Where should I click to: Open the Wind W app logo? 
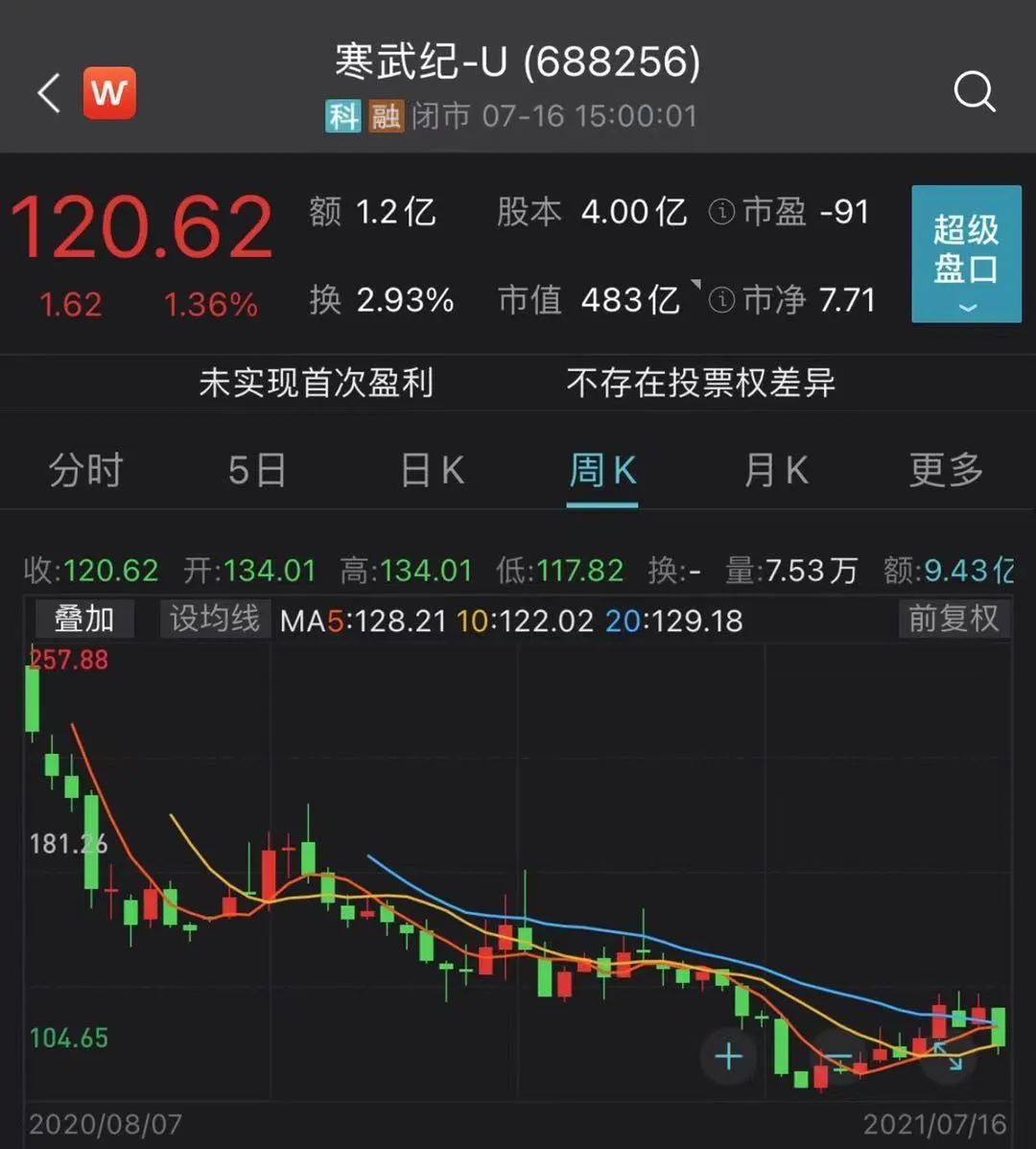(x=108, y=93)
